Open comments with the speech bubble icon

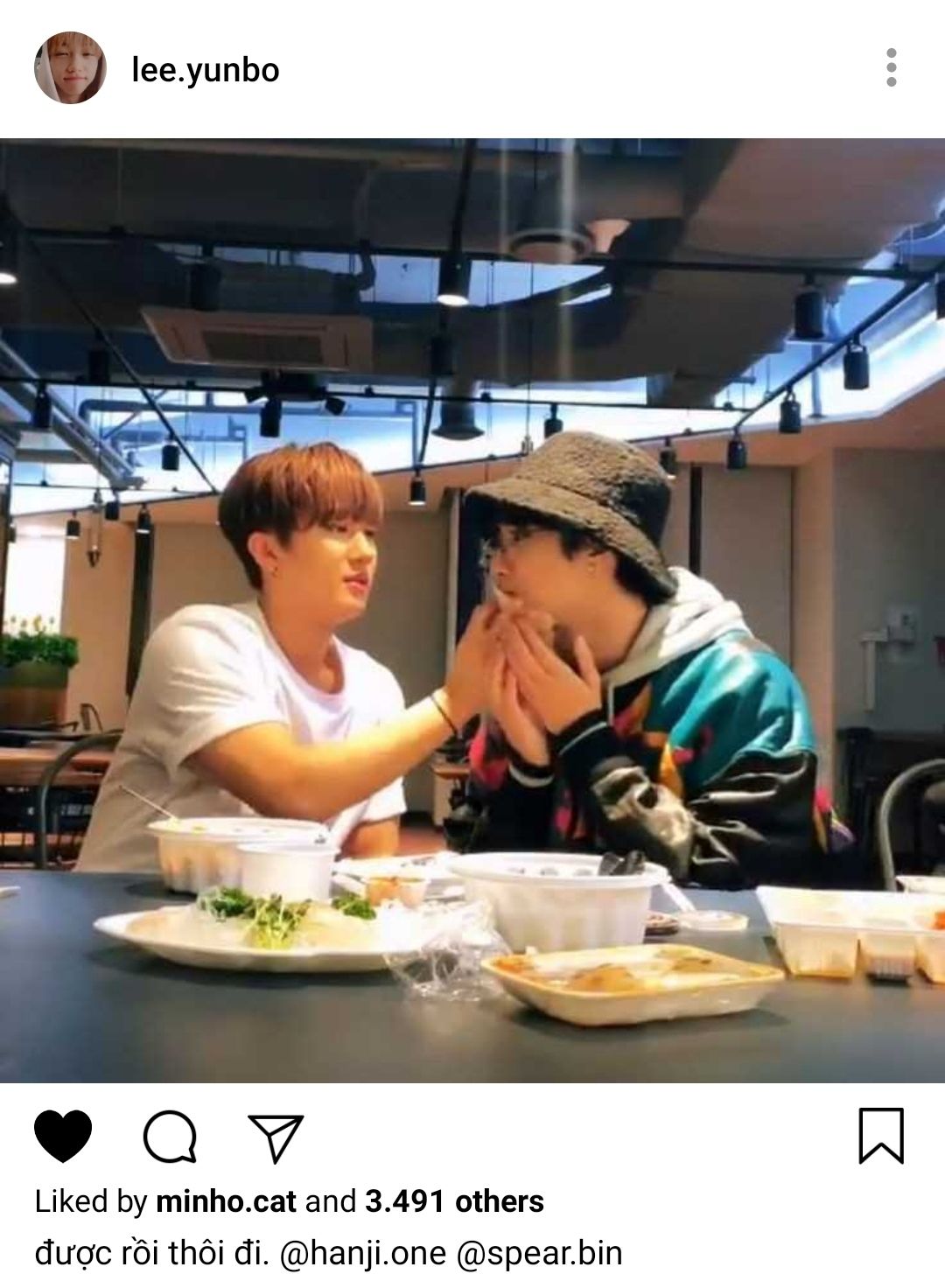[x=170, y=1136]
